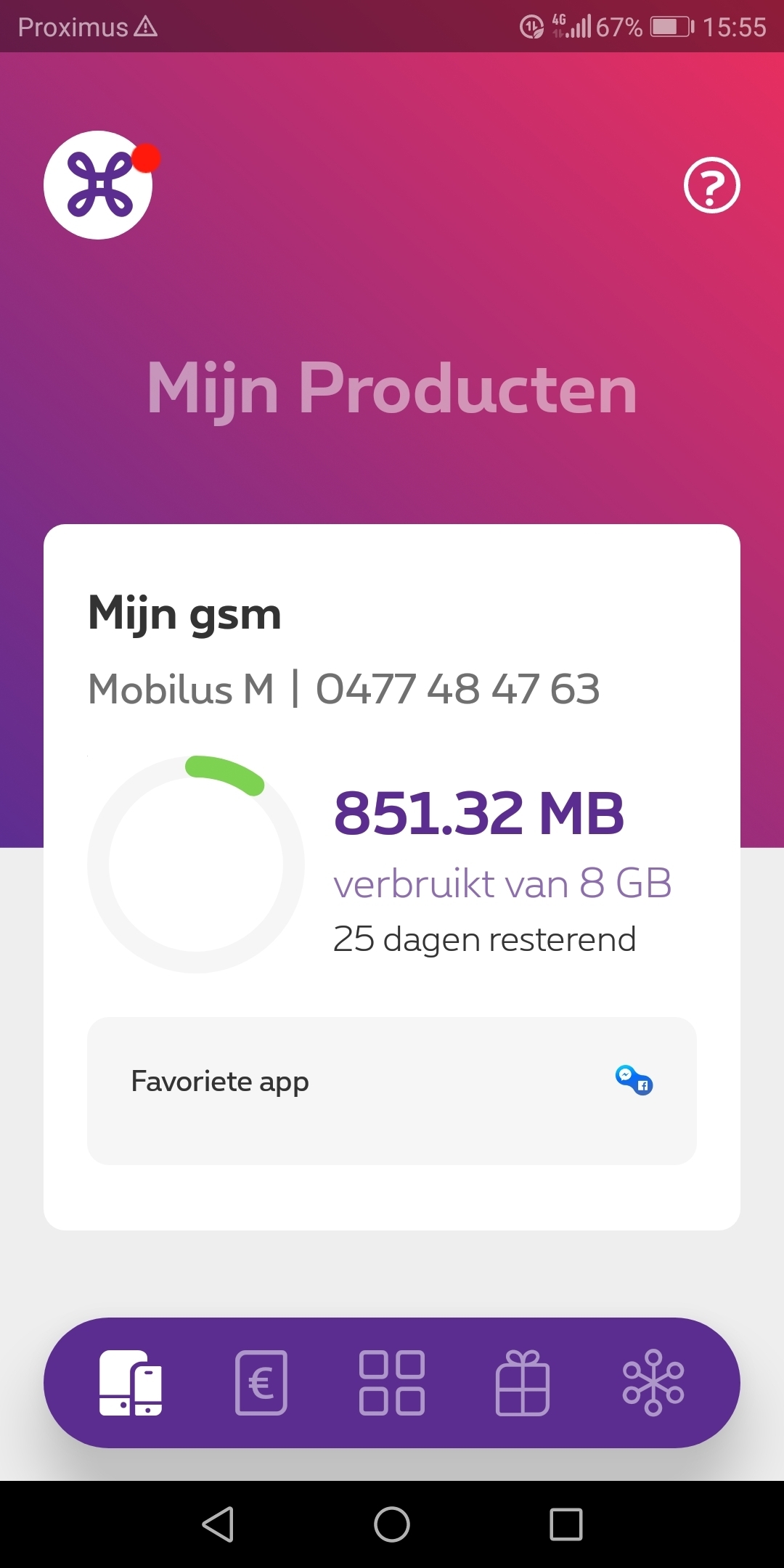The height and width of the screenshot is (1568, 784).
Task: Go to the home screen
Action: click(x=392, y=1524)
